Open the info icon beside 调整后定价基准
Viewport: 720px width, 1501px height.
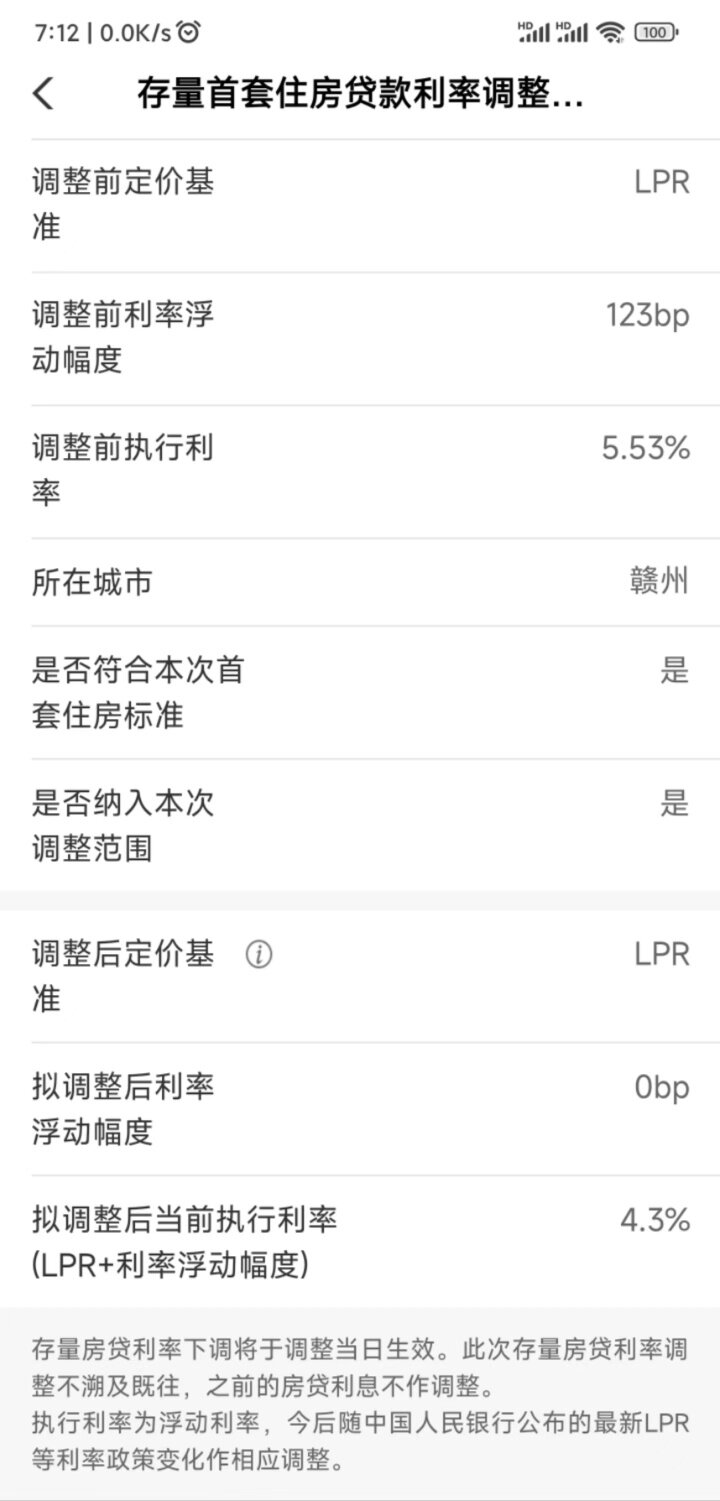pyautogui.click(x=259, y=955)
